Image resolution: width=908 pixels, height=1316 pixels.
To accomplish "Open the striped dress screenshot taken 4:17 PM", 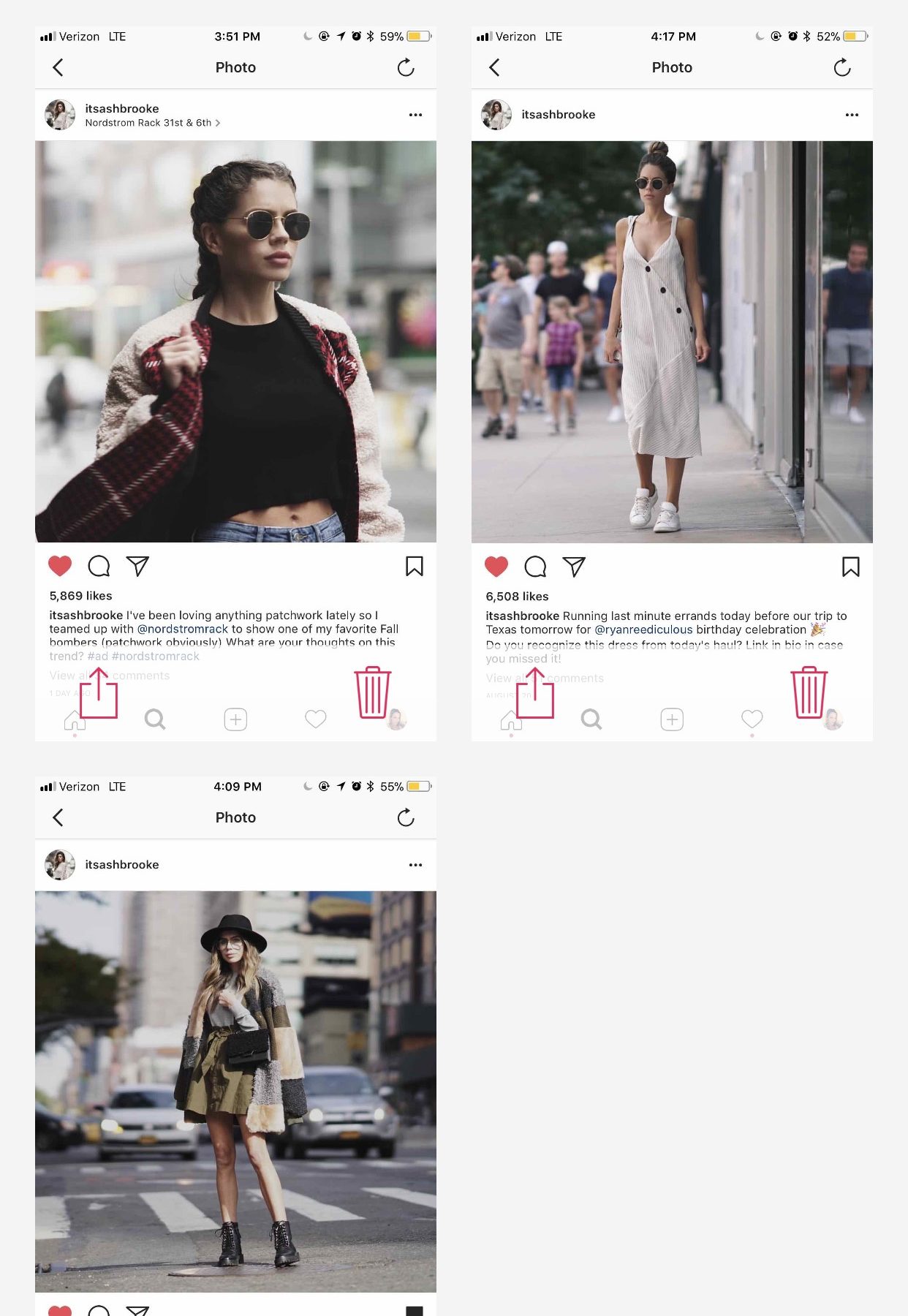I will [672, 341].
